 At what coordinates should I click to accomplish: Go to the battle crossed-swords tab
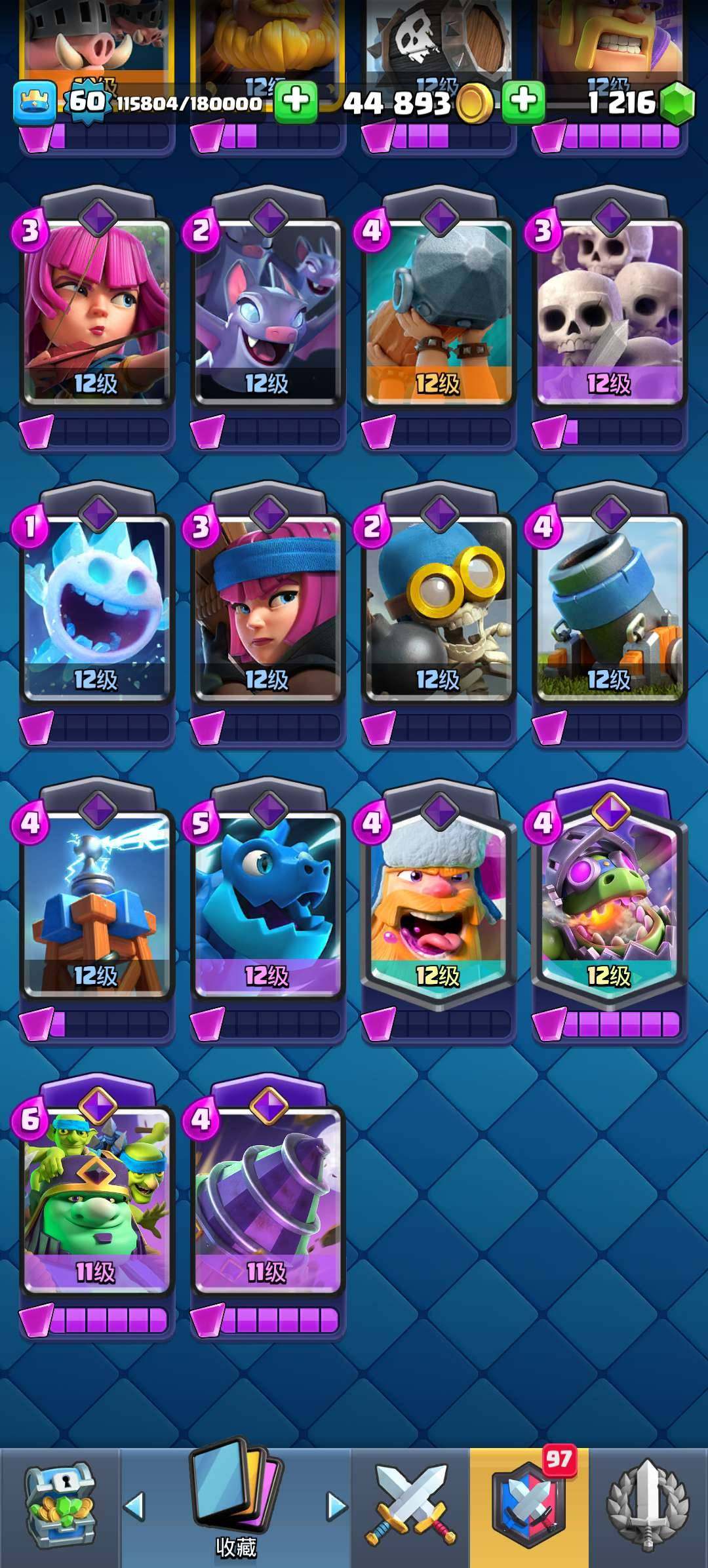click(410, 1506)
